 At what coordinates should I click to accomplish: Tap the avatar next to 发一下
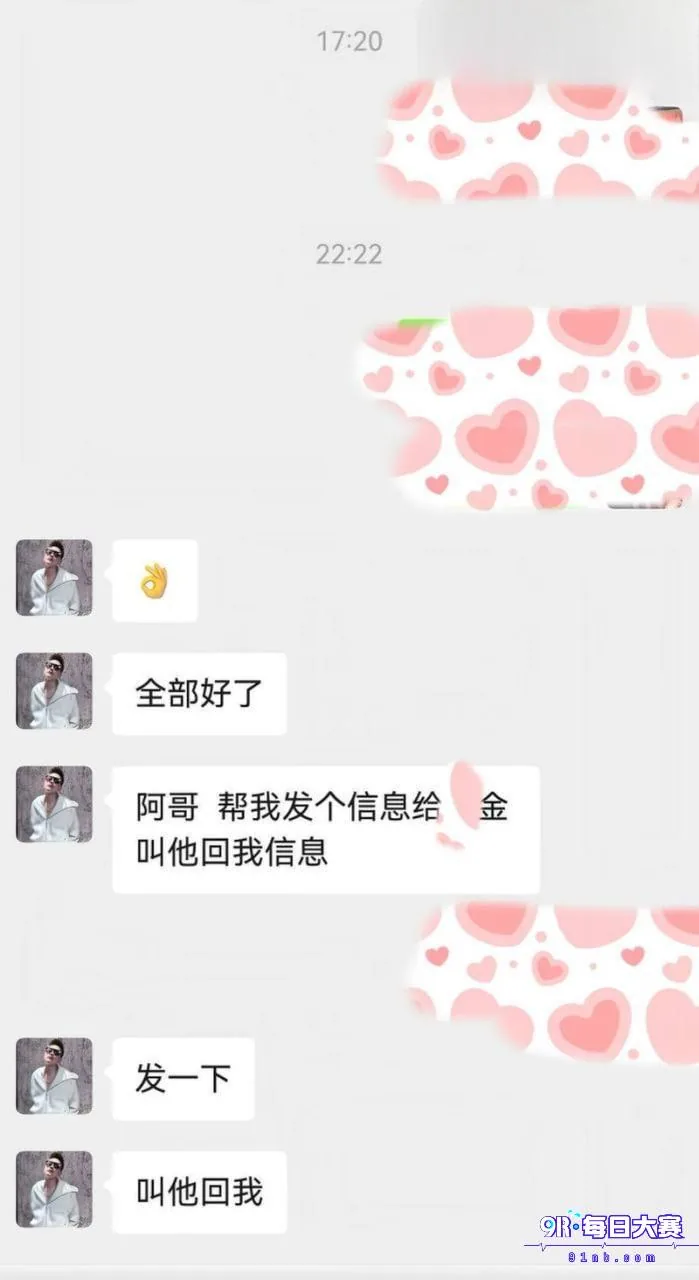point(54,1076)
